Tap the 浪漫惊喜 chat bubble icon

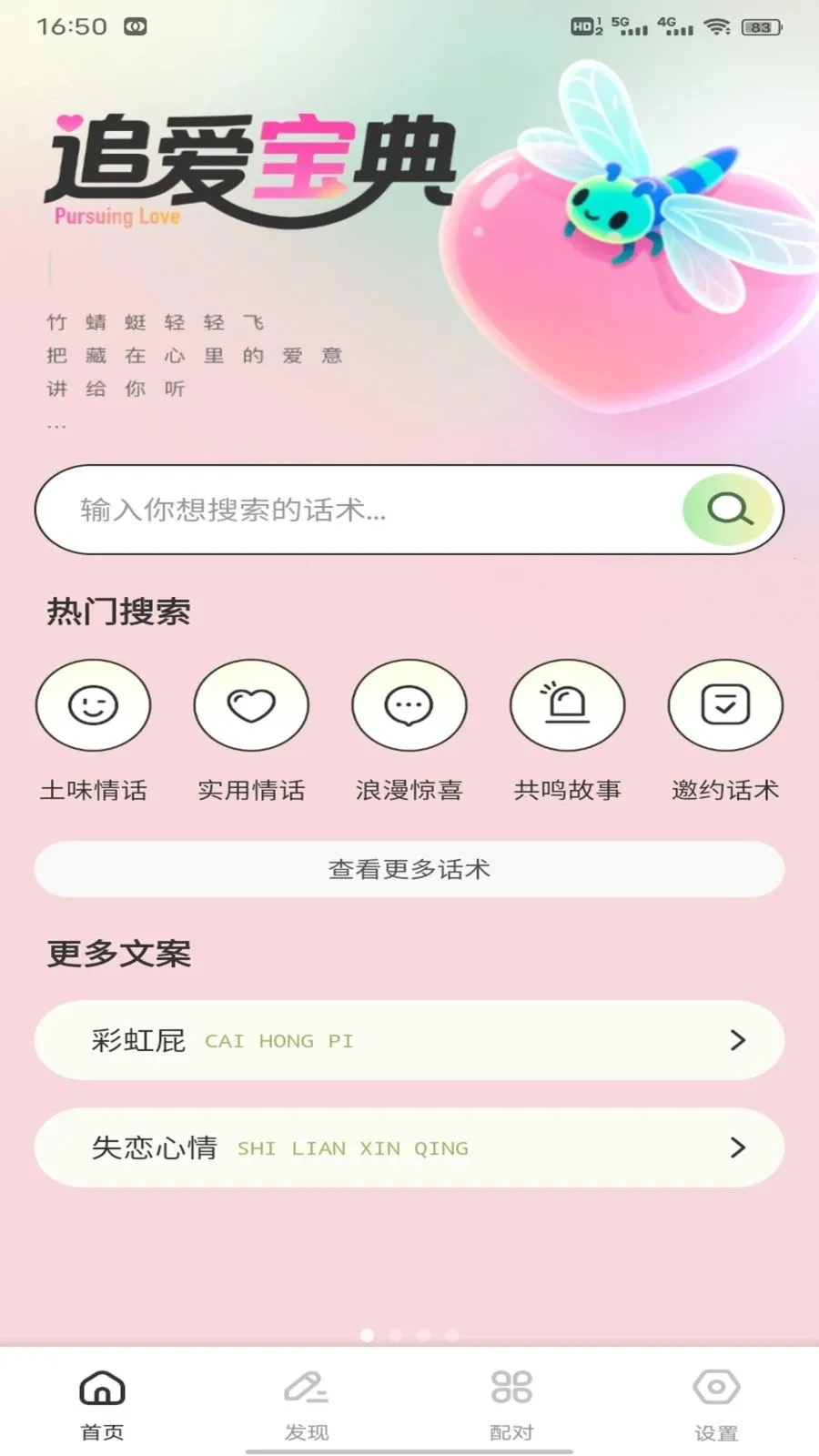409,706
